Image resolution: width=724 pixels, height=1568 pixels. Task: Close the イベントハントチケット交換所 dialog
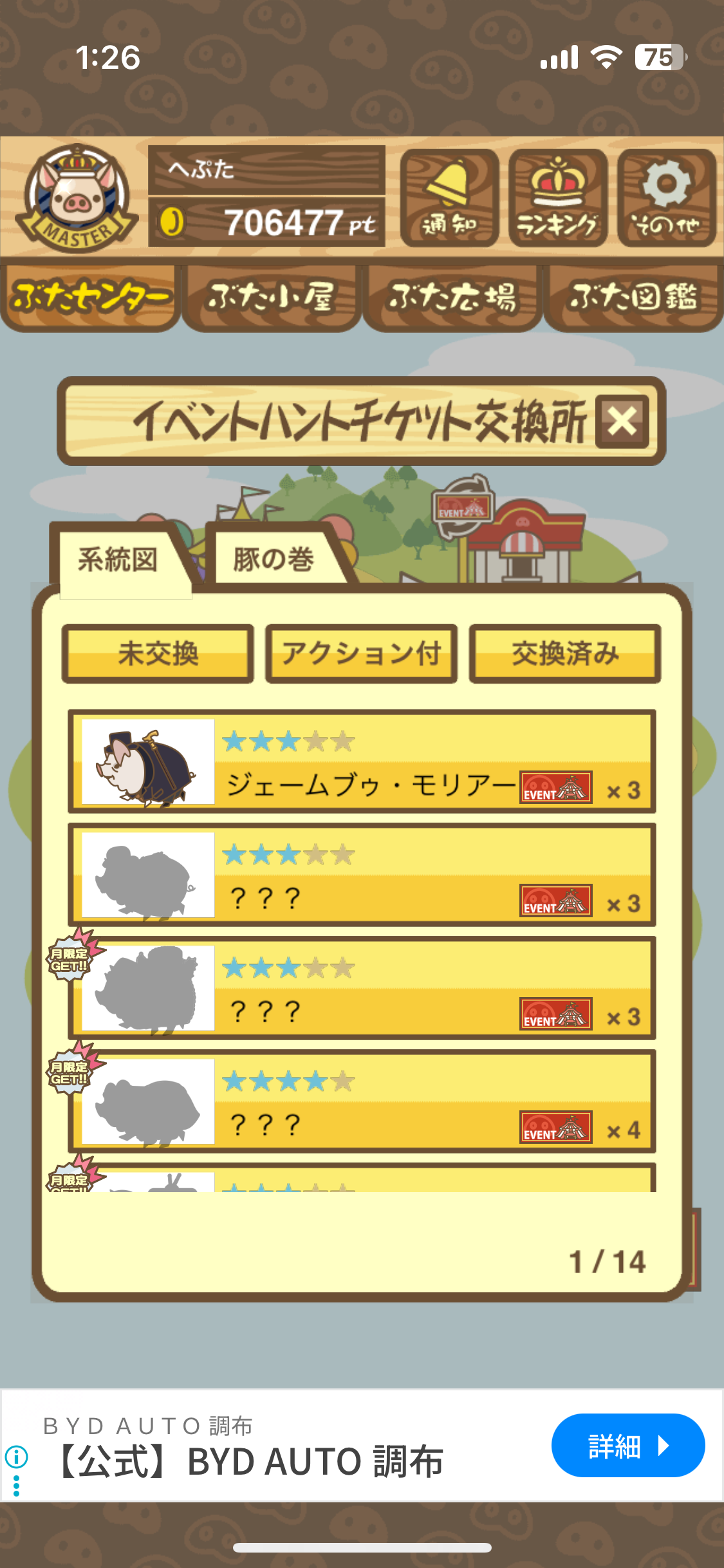(x=622, y=422)
